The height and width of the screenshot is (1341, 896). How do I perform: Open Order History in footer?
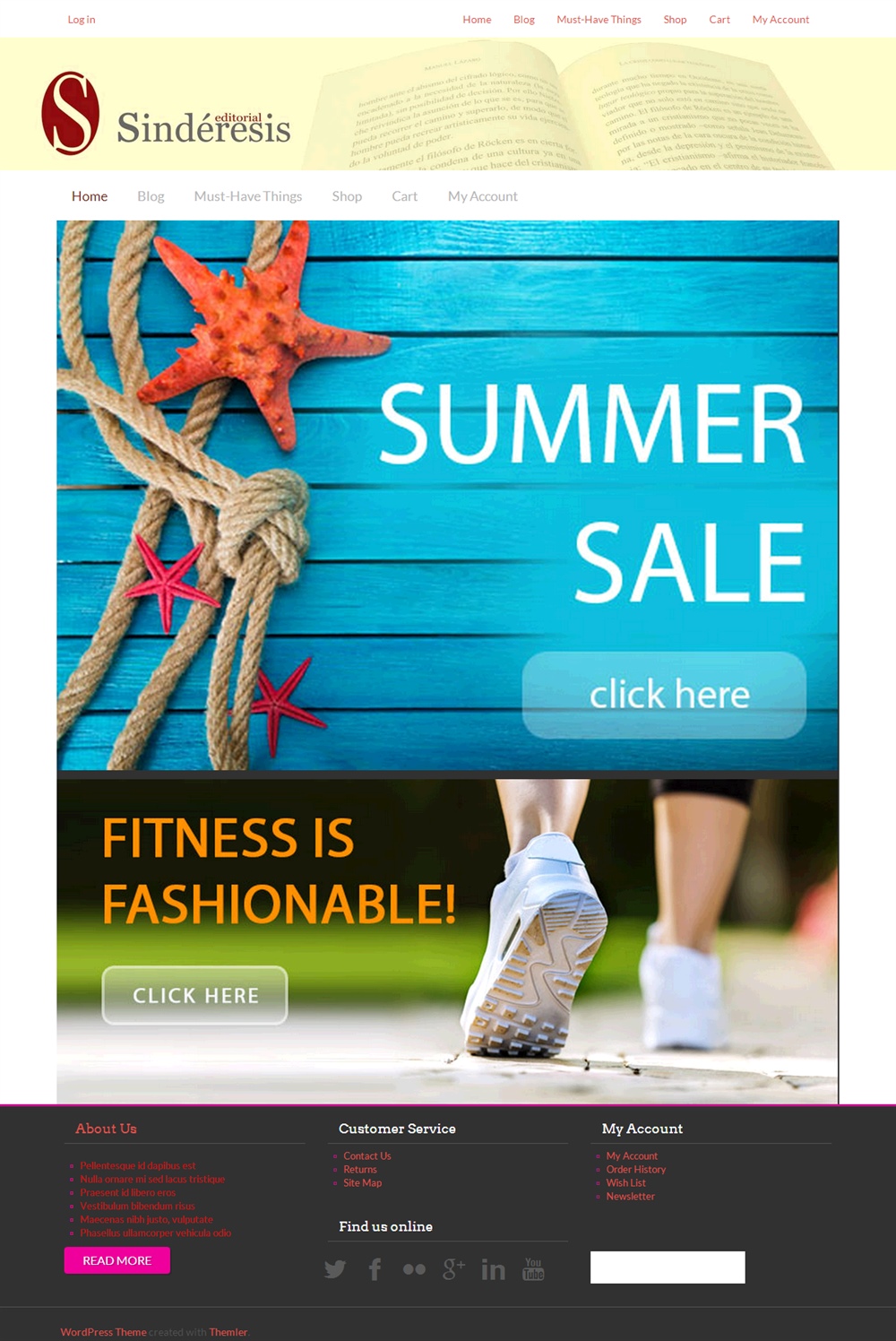(x=636, y=1170)
